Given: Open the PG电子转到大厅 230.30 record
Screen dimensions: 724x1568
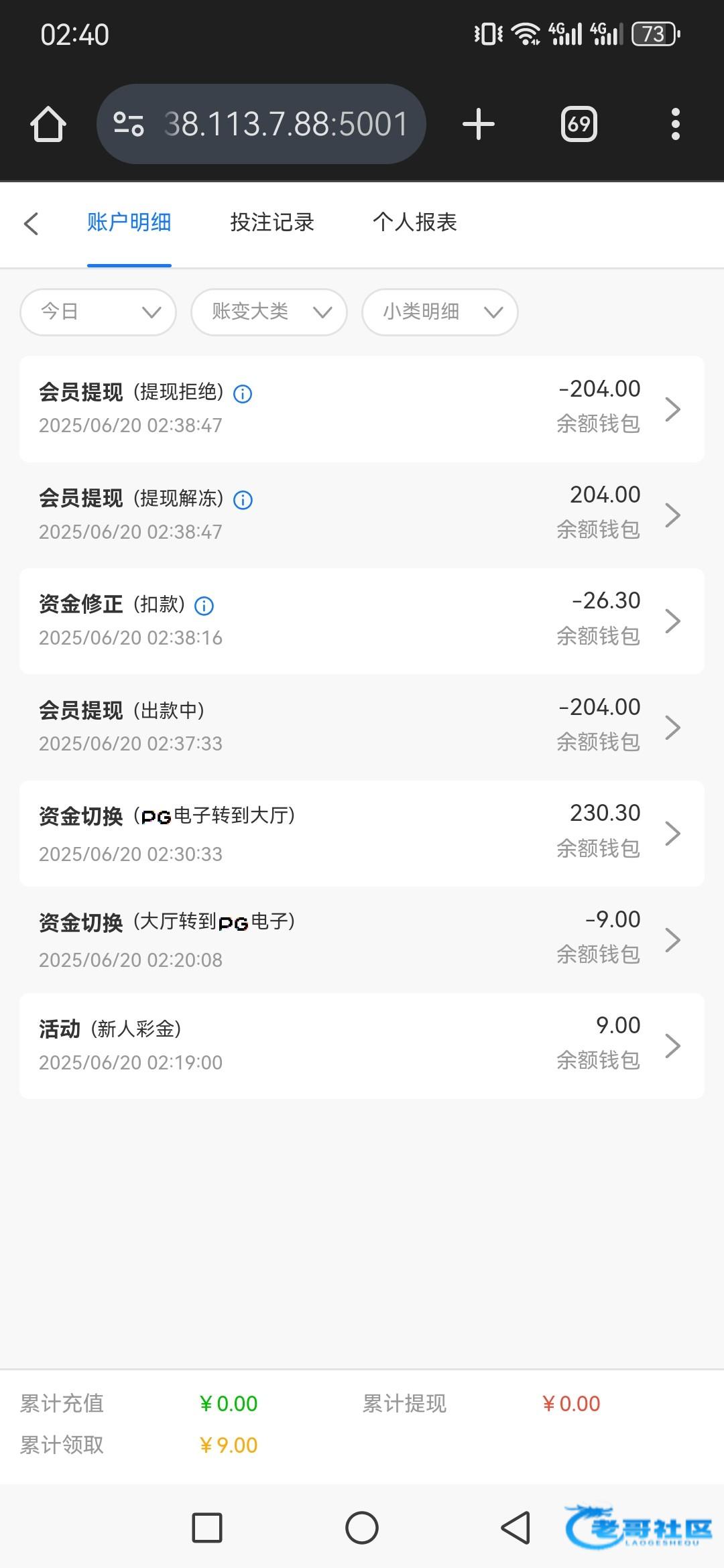Looking at the screenshot, I should coord(362,834).
